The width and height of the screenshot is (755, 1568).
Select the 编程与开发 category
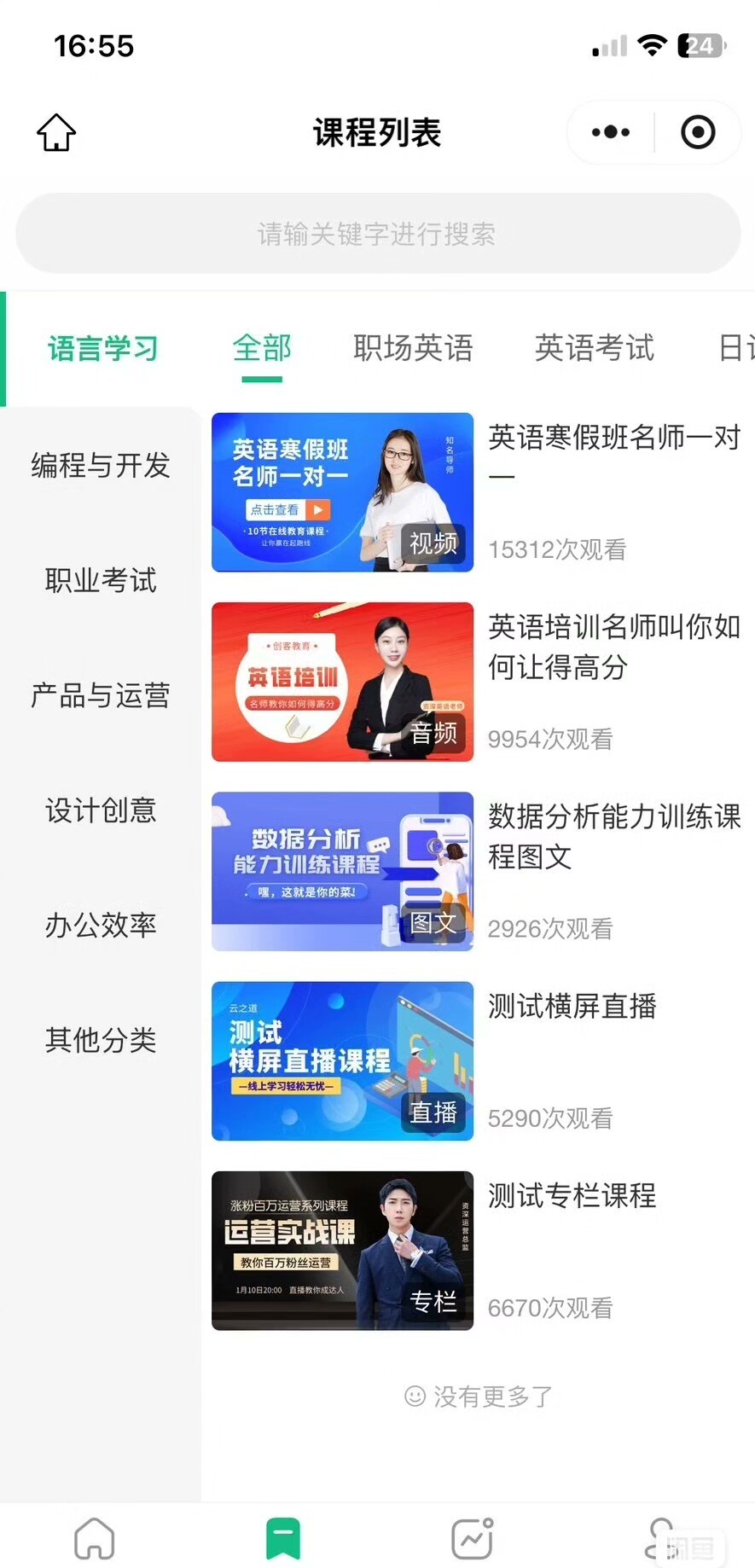tap(101, 466)
